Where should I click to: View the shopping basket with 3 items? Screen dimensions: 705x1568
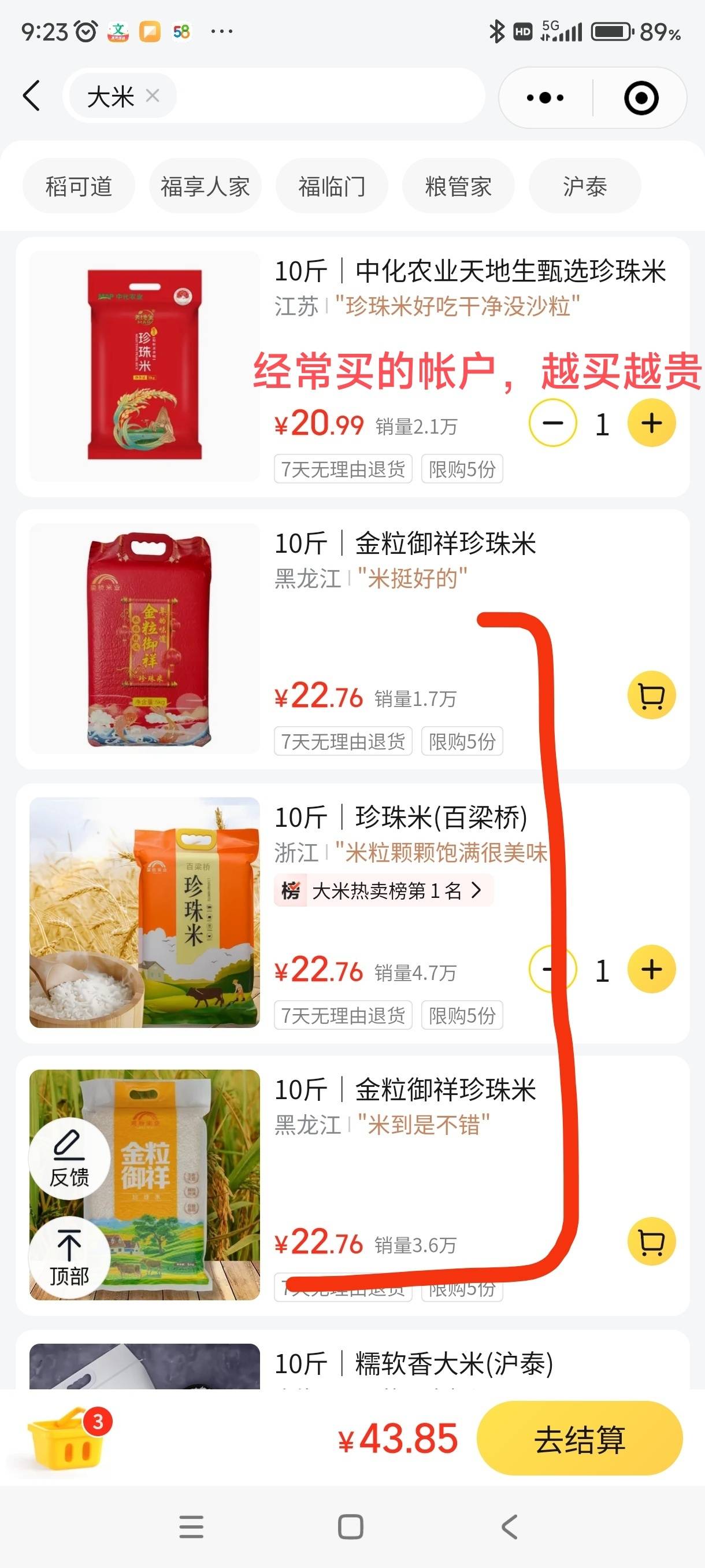66,1439
